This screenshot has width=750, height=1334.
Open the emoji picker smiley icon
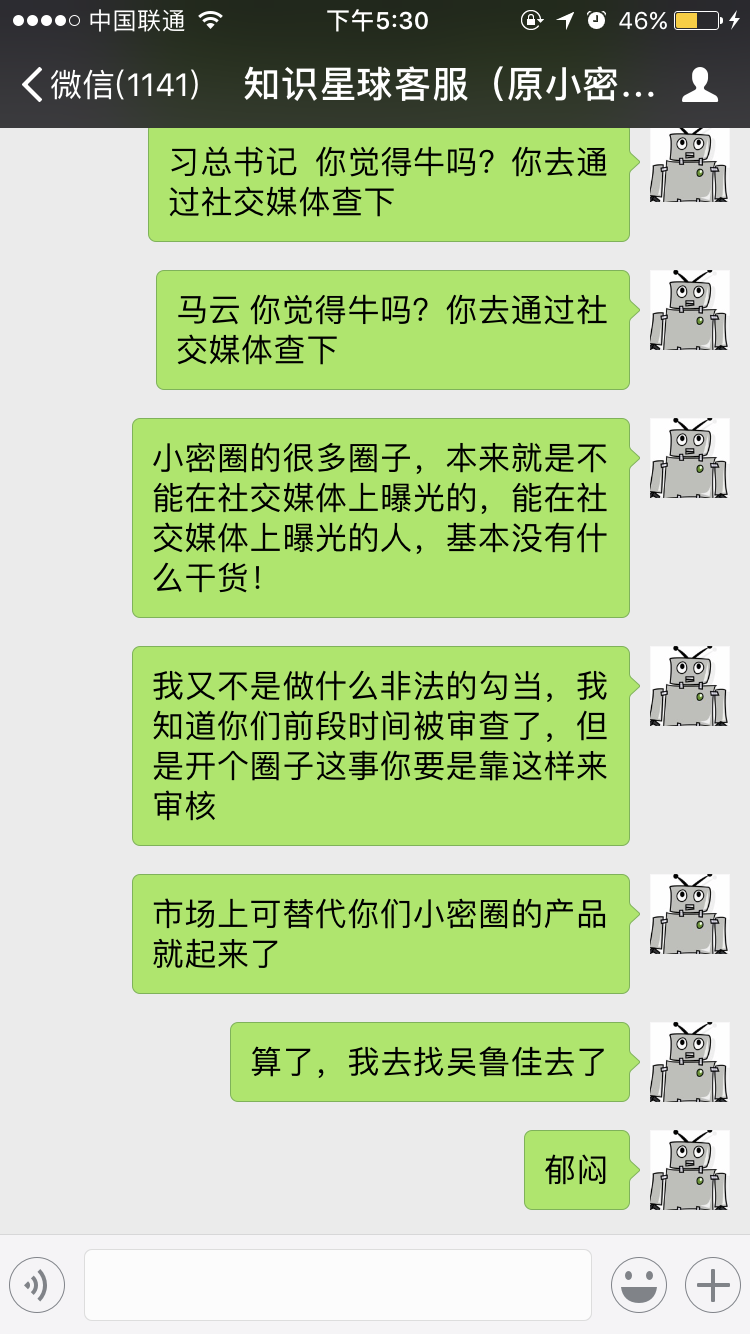coord(640,1285)
